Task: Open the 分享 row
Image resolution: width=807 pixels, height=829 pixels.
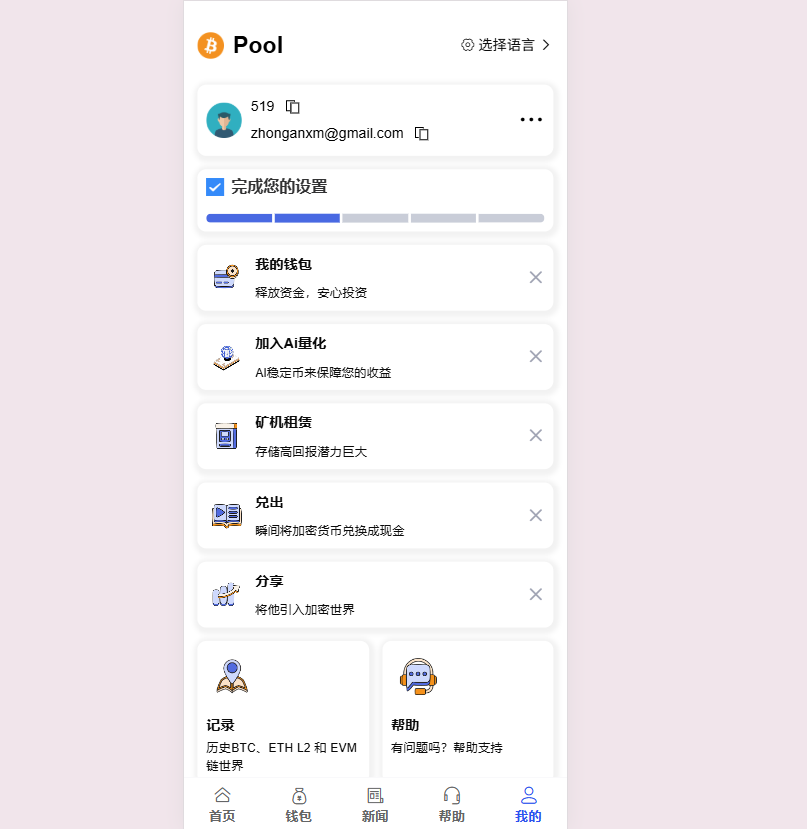Action: point(360,594)
